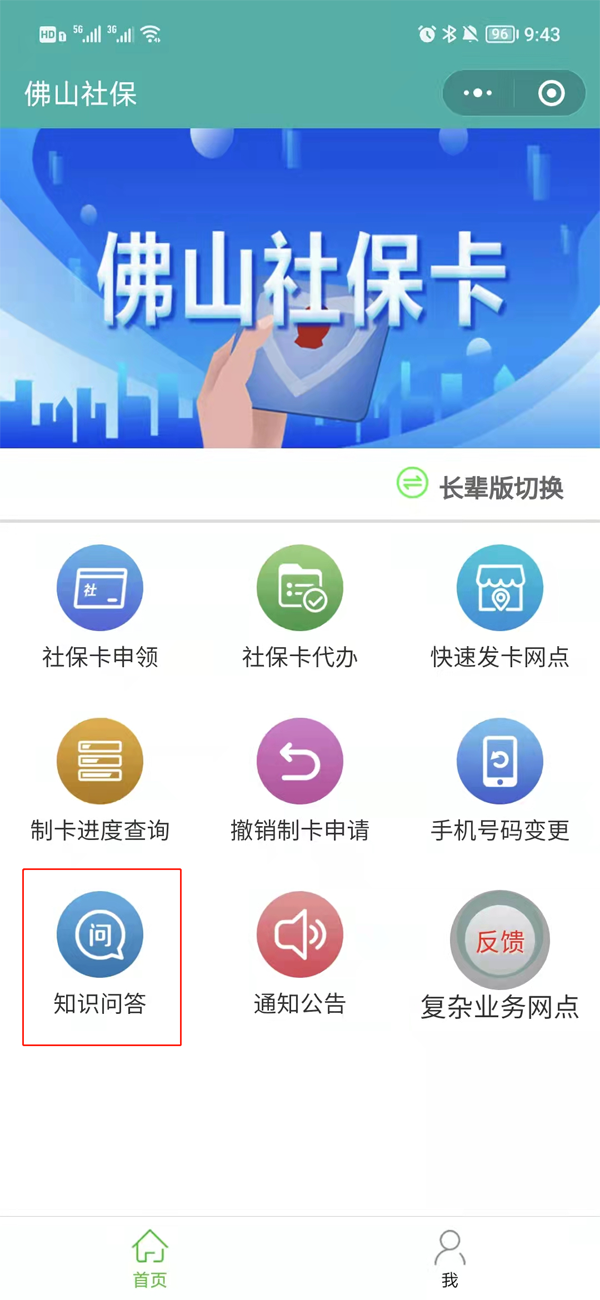Viewport: 600px width, 1300px height.
Task: Open the 佛山社保卡 banner
Action: (x=300, y=288)
